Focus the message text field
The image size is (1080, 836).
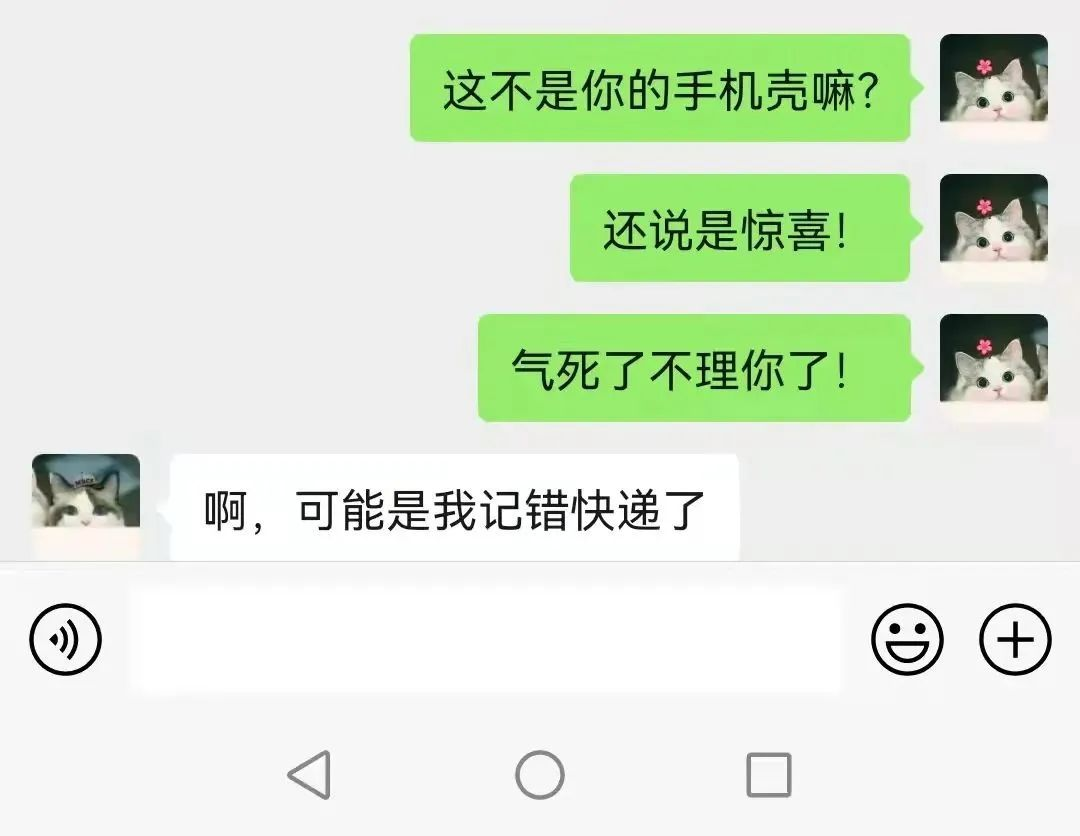point(486,640)
